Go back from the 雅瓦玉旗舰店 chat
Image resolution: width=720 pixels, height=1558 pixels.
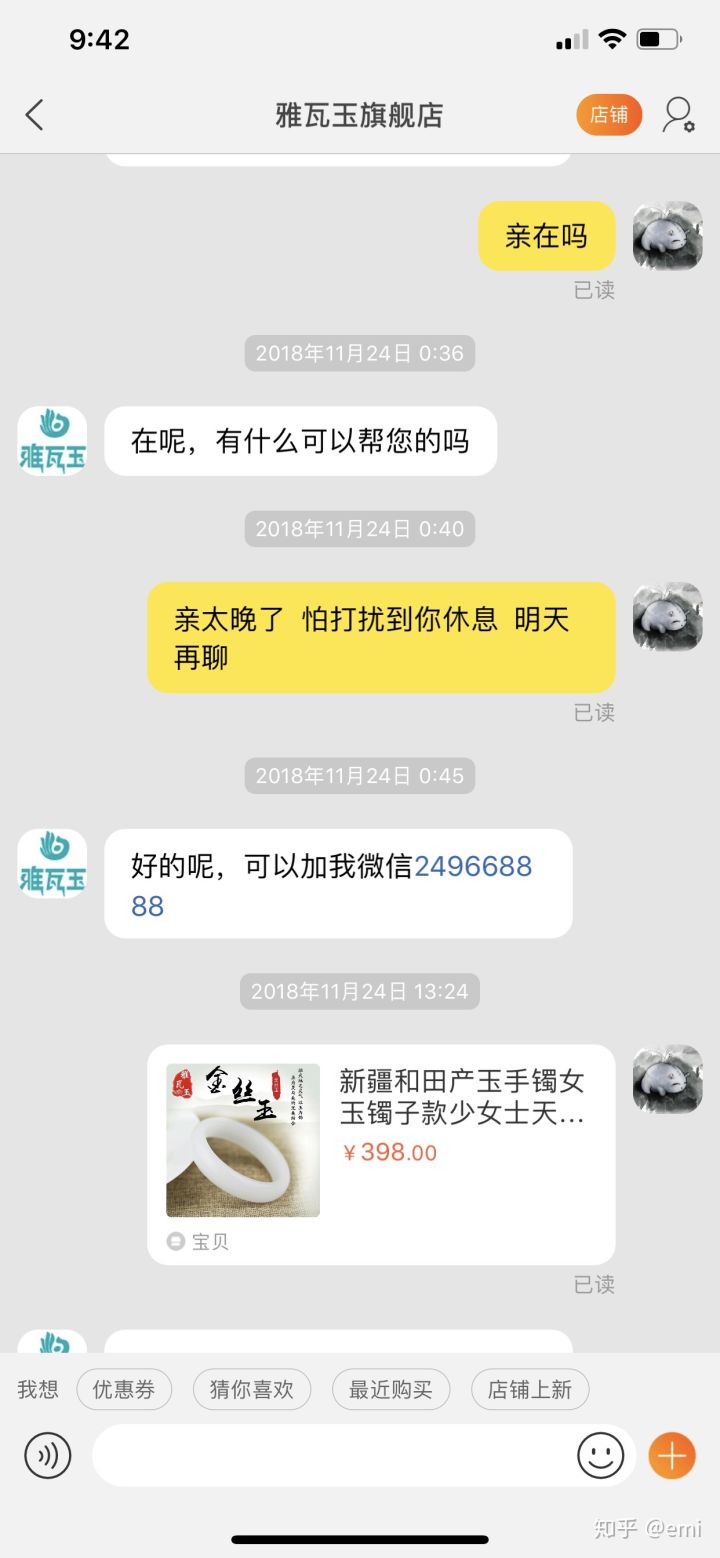click(x=35, y=115)
